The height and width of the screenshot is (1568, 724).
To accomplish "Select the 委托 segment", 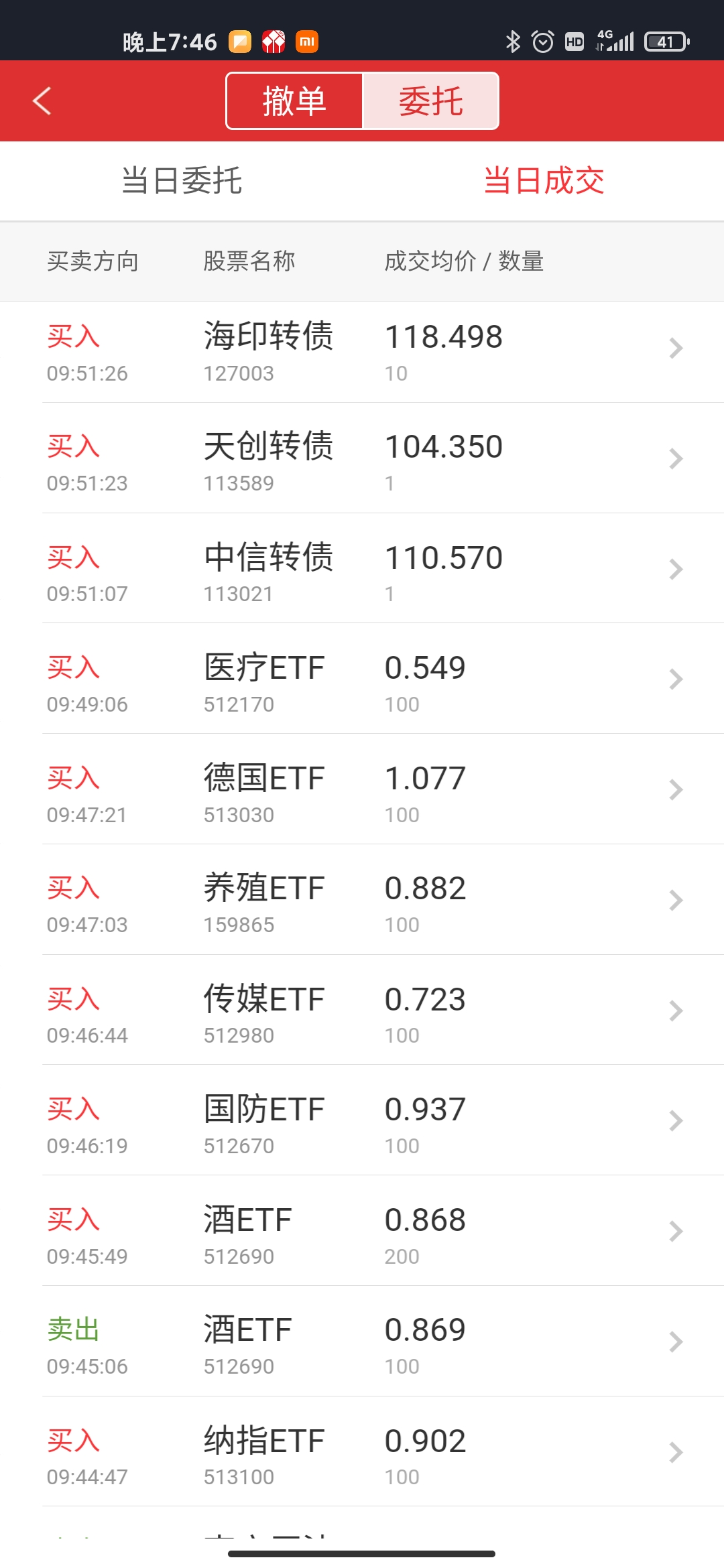I will 430,101.
